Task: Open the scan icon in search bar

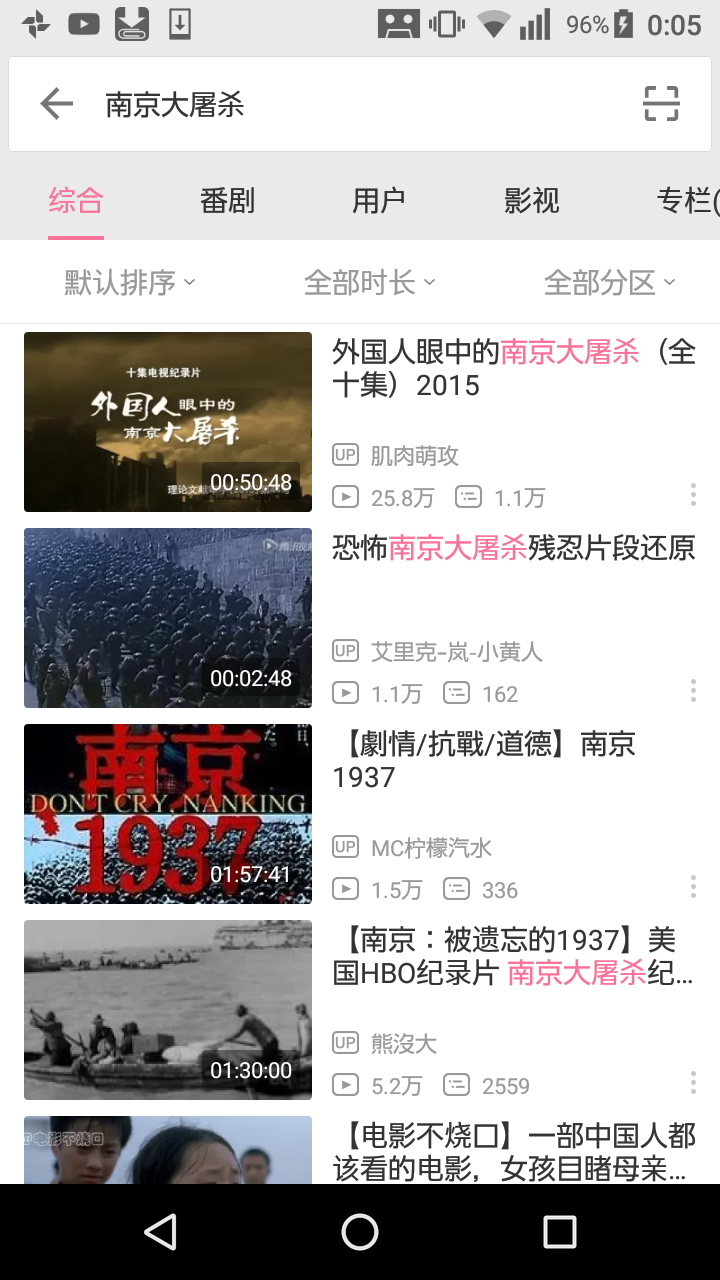Action: coord(661,104)
